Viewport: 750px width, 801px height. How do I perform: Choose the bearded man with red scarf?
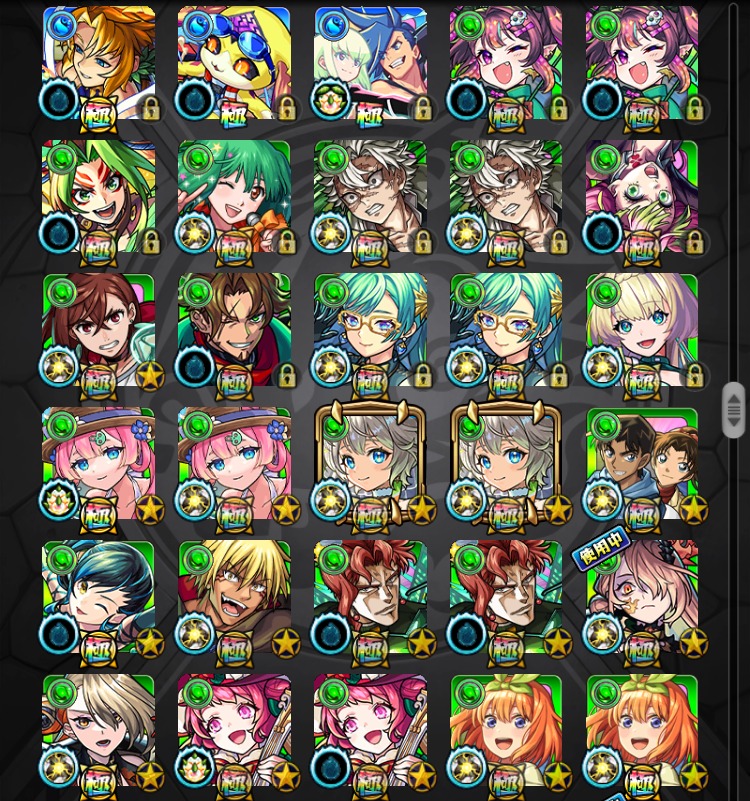coord(234,331)
